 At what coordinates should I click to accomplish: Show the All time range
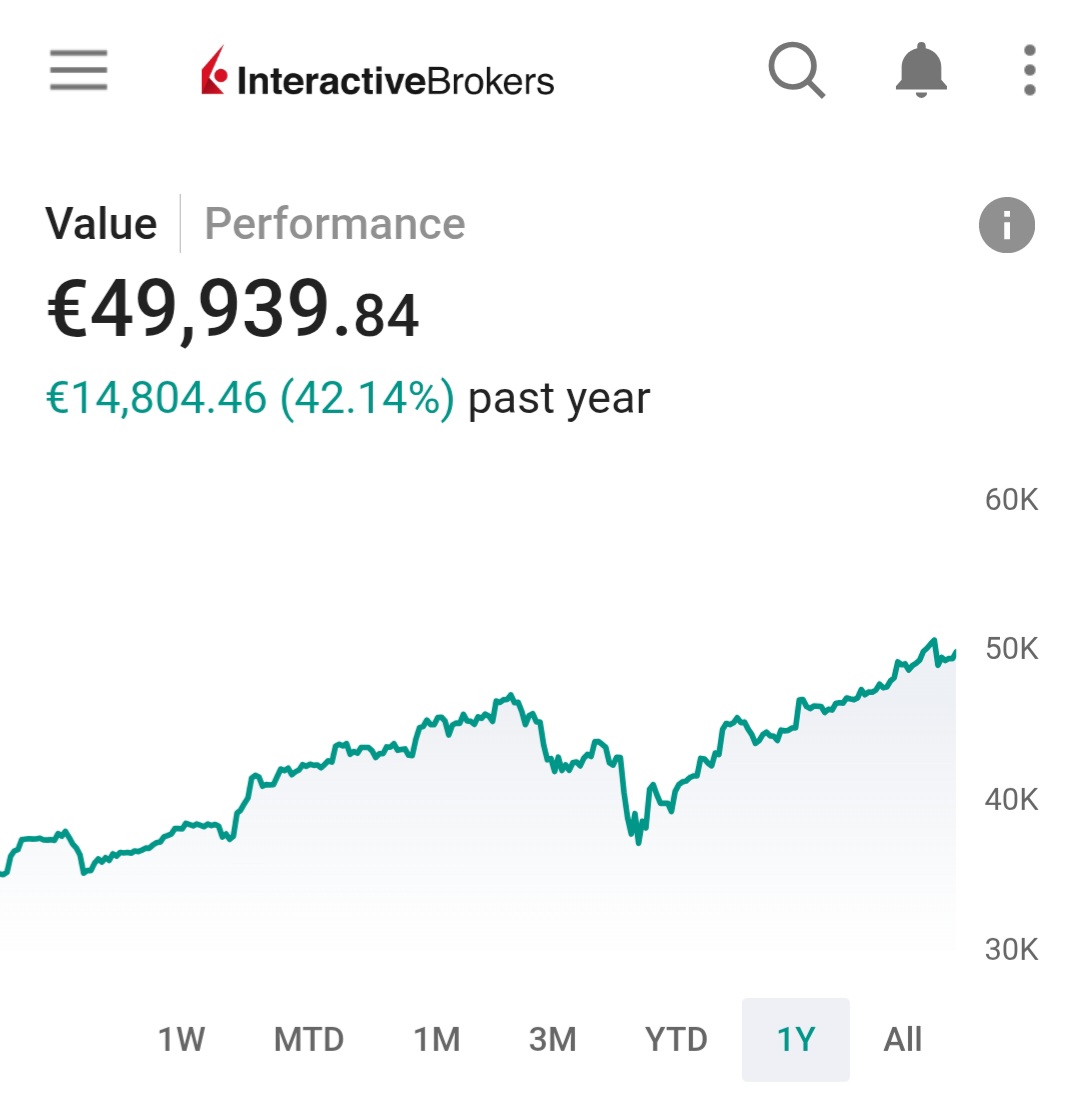pos(903,1040)
